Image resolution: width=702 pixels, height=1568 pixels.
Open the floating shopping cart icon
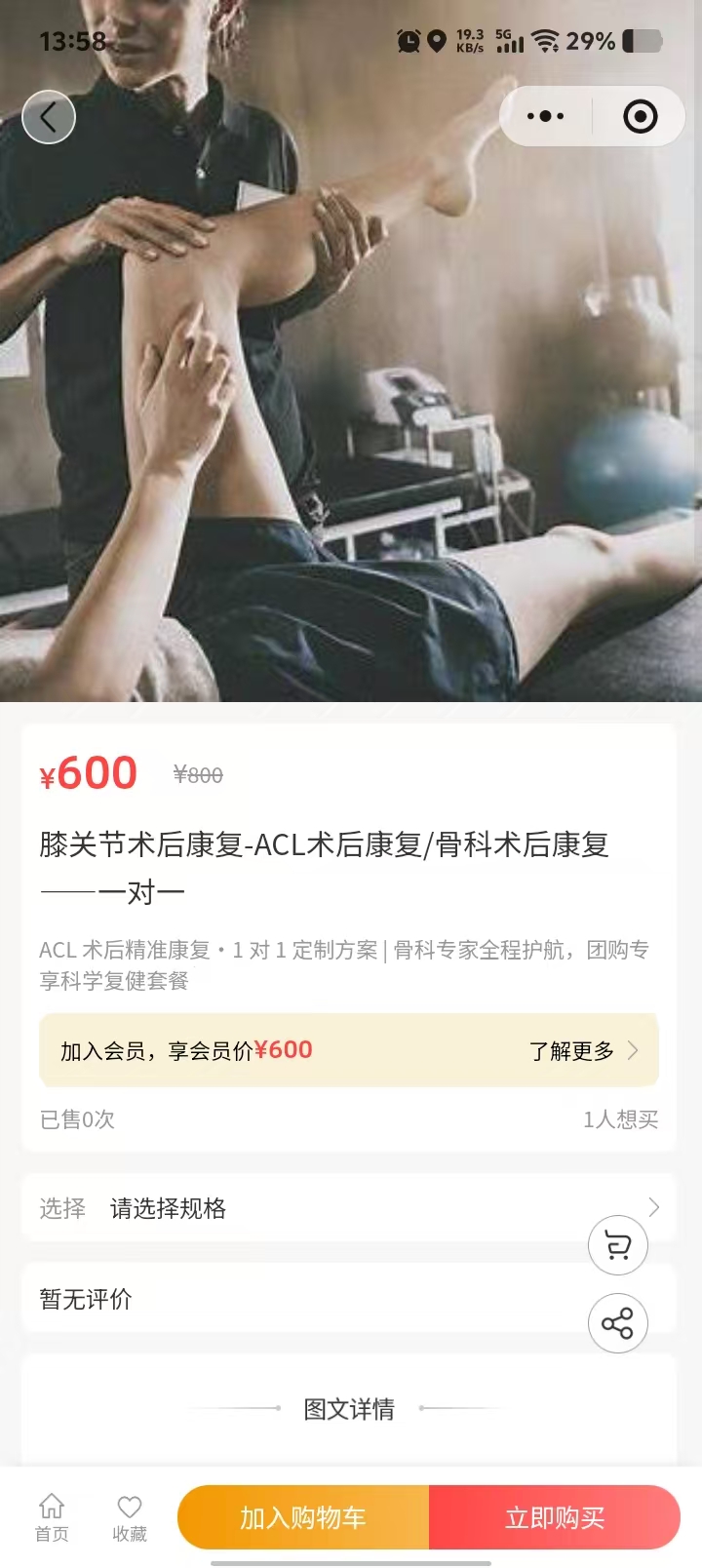pos(618,1245)
